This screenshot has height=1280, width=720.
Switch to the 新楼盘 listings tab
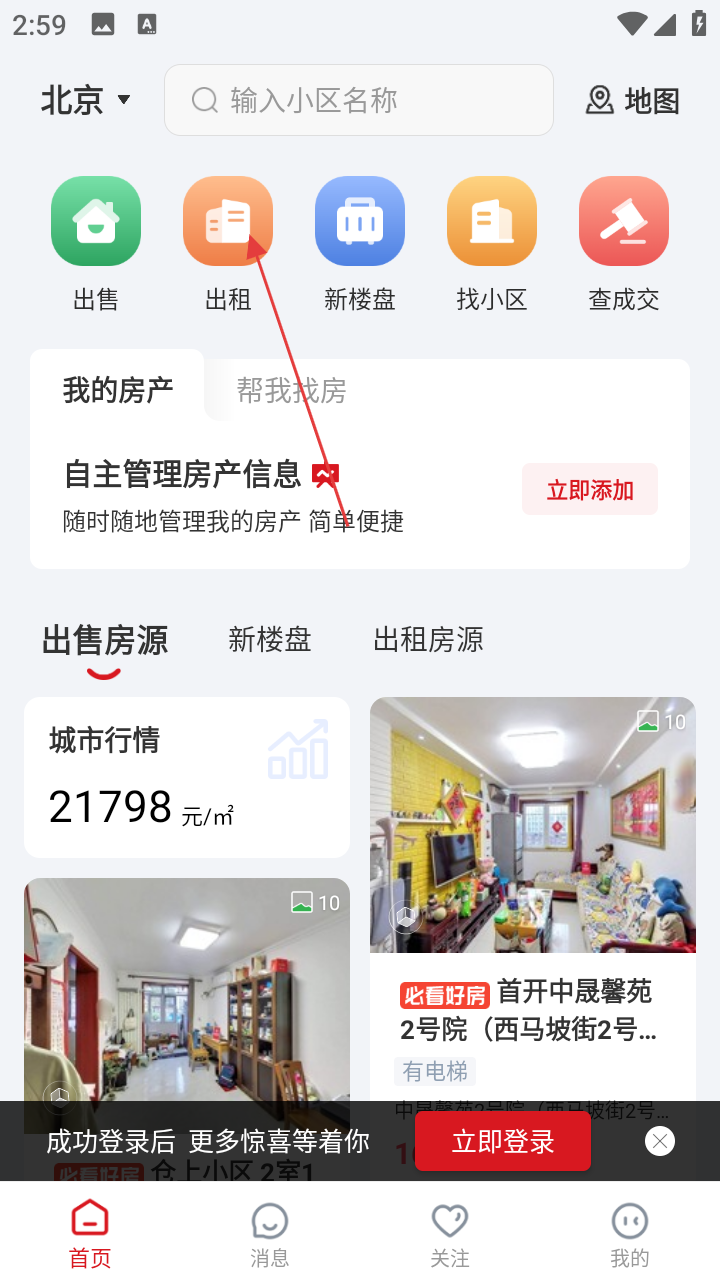pyautogui.click(x=270, y=640)
